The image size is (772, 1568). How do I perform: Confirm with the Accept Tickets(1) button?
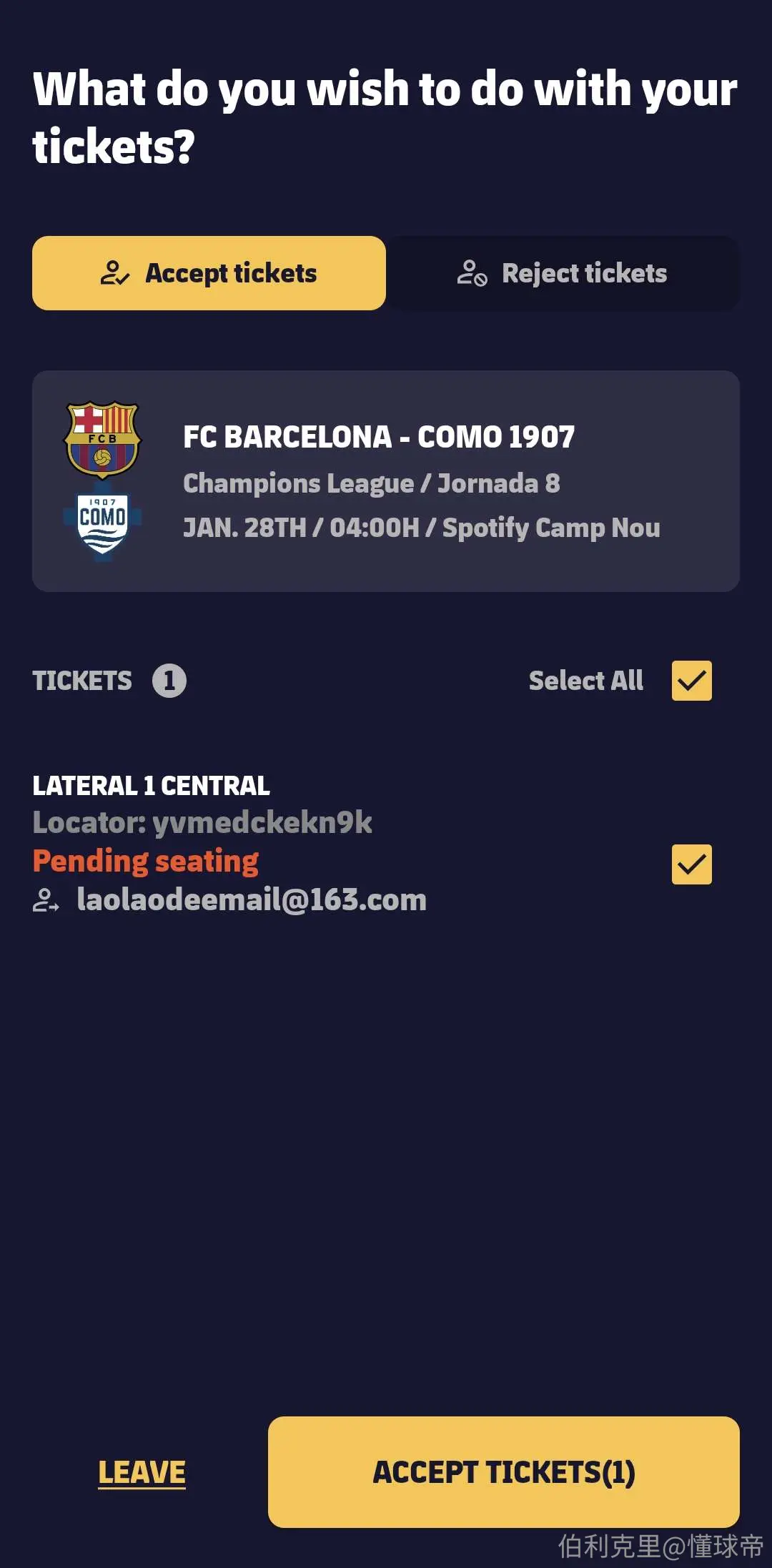pos(504,1472)
